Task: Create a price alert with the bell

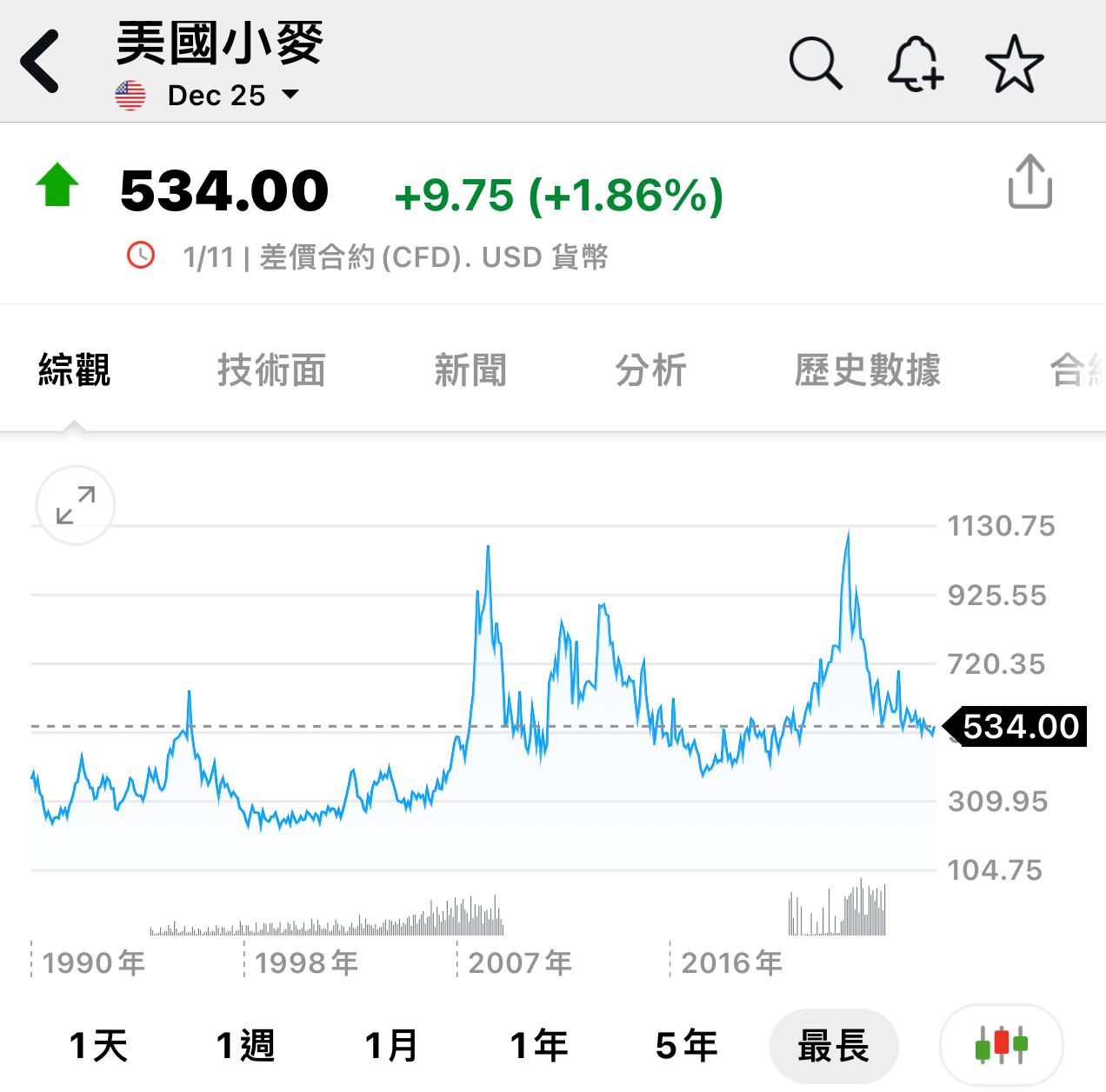Action: click(x=915, y=63)
